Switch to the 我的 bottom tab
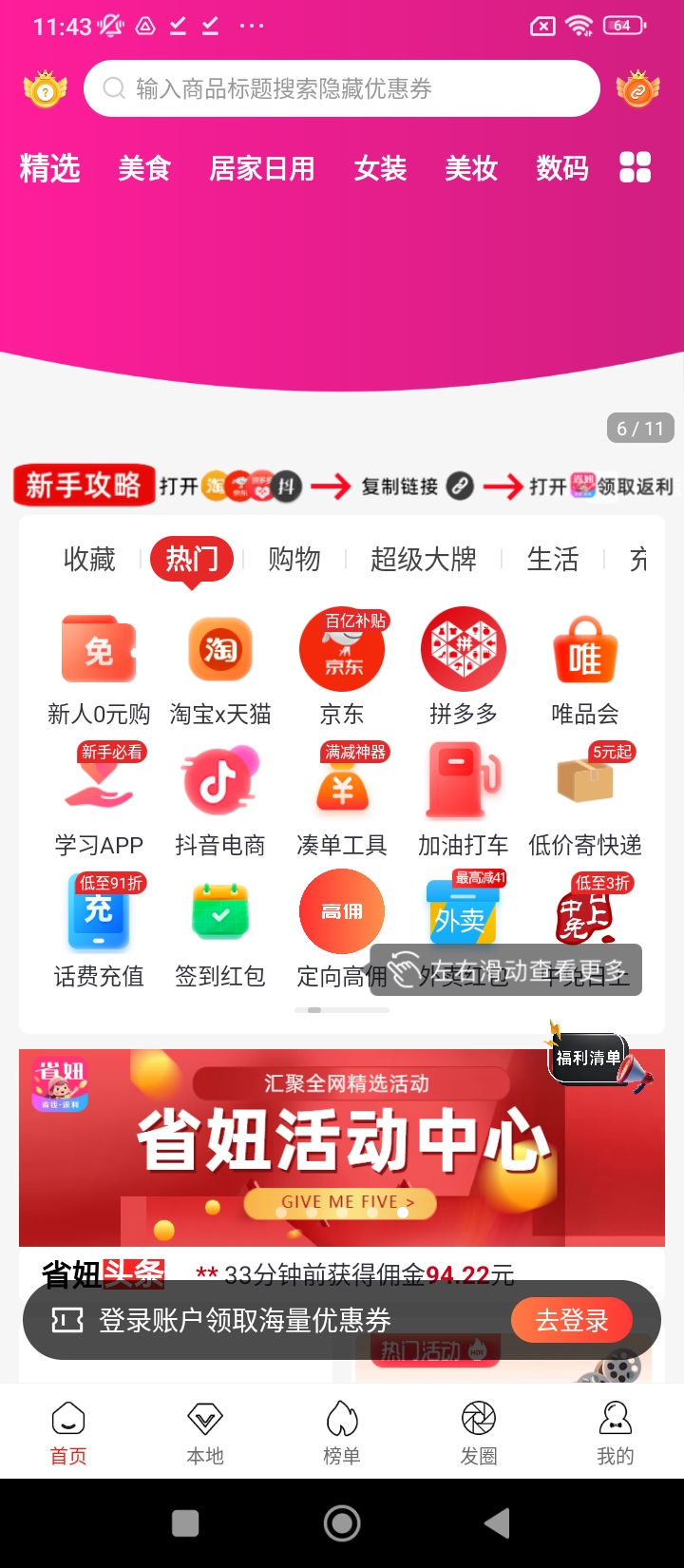This screenshot has width=684, height=1568. point(616,1432)
